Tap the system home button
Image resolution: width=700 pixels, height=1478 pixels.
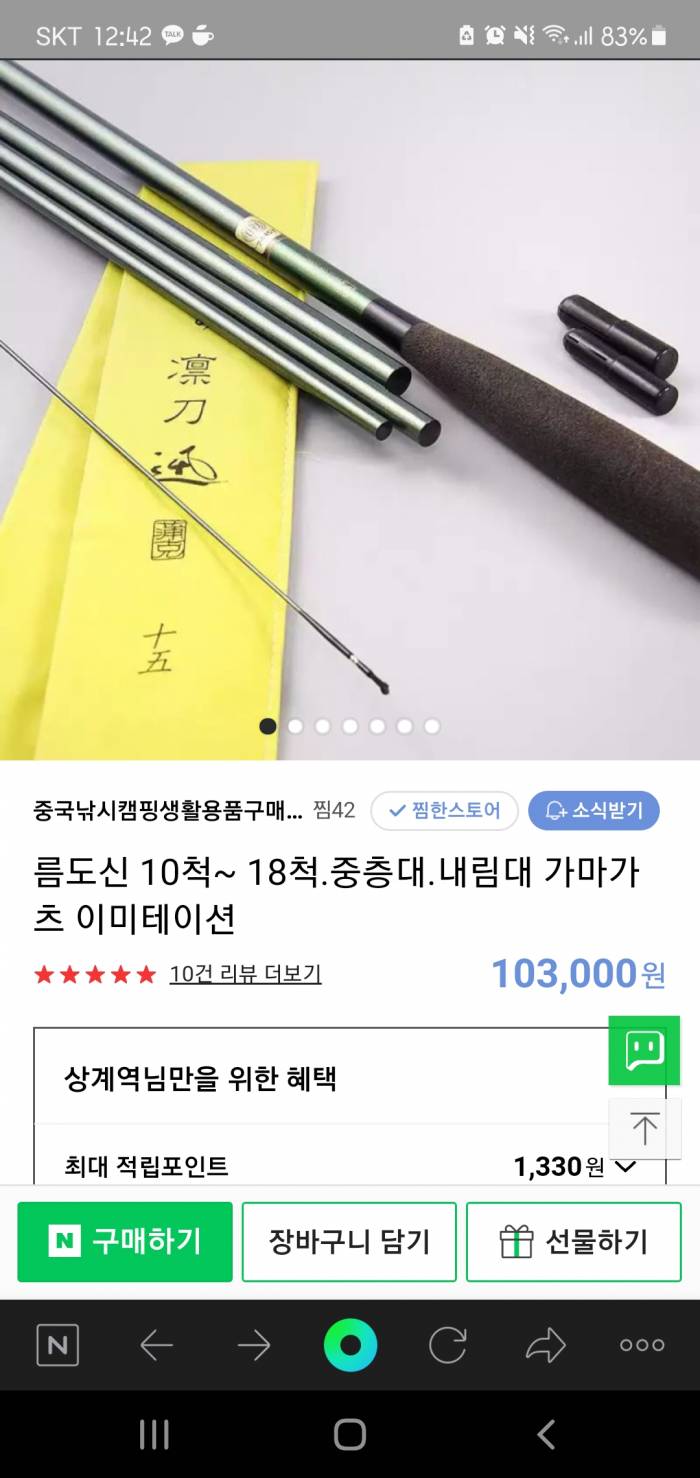(350, 1435)
